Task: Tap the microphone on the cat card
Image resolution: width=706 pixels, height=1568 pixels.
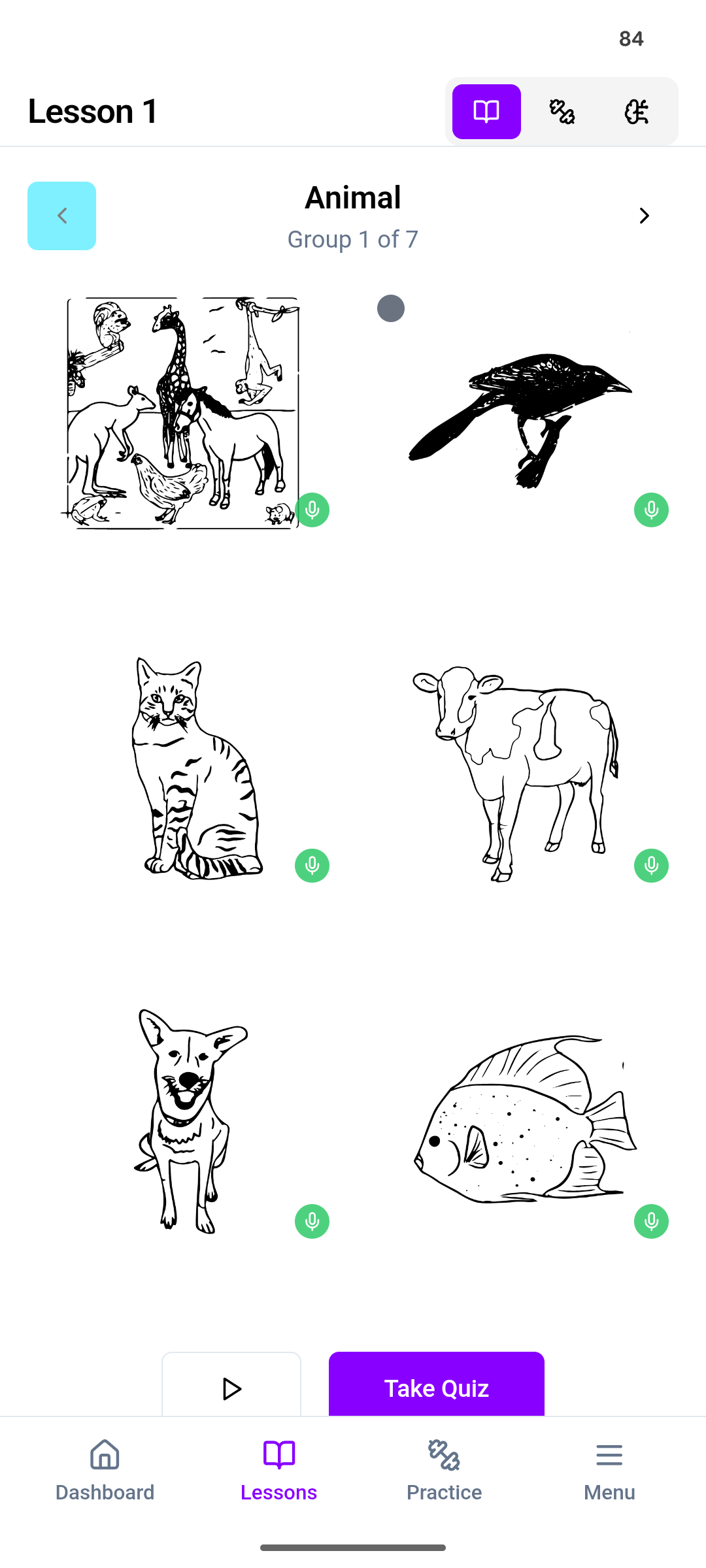Action: click(312, 865)
